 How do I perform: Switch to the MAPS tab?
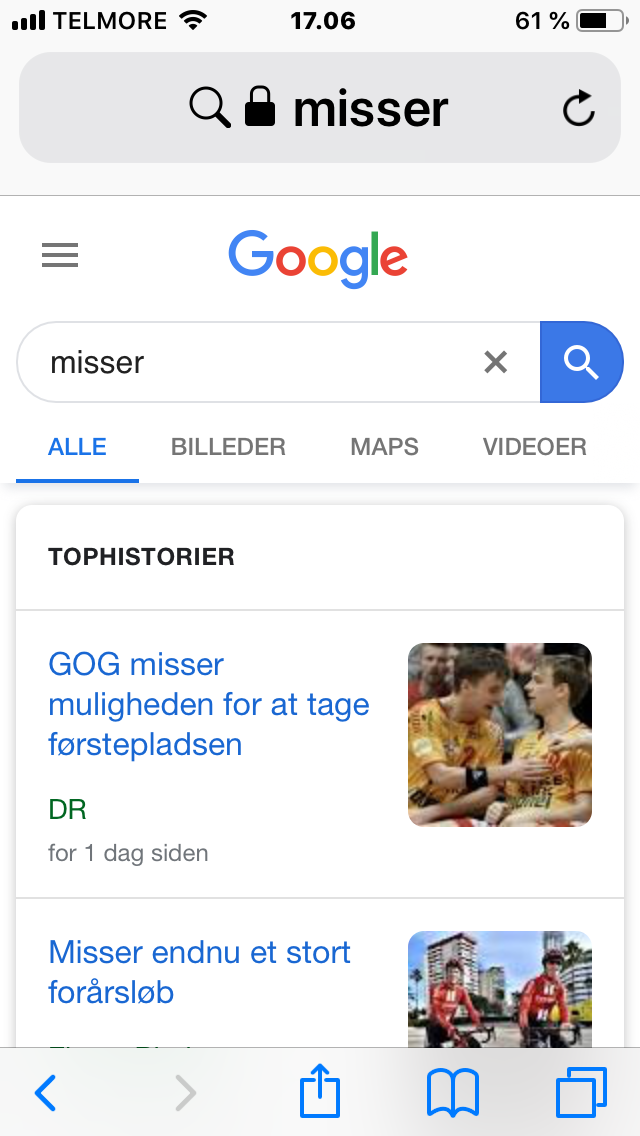coord(384,447)
